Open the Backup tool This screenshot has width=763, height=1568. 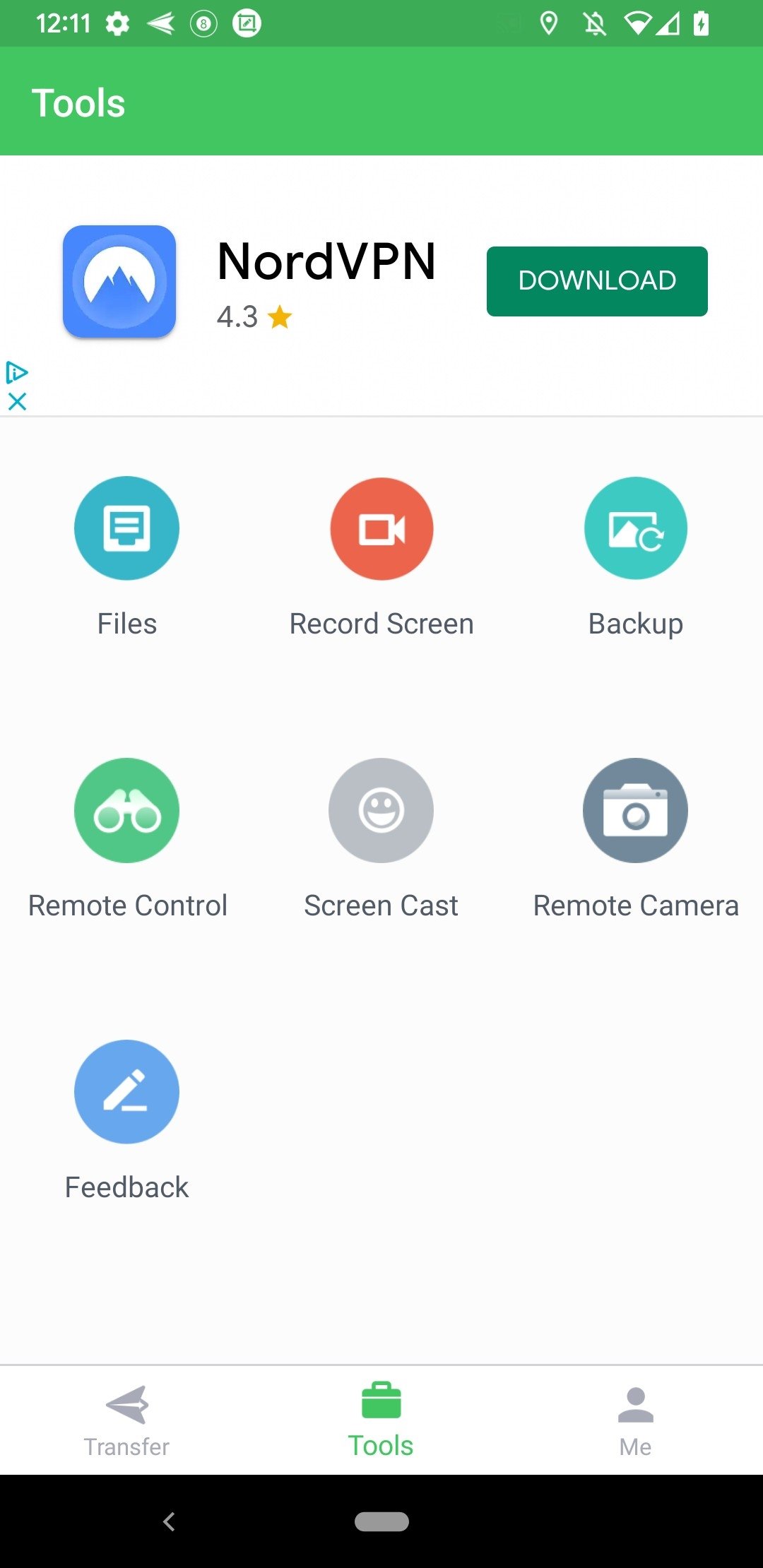(635, 528)
